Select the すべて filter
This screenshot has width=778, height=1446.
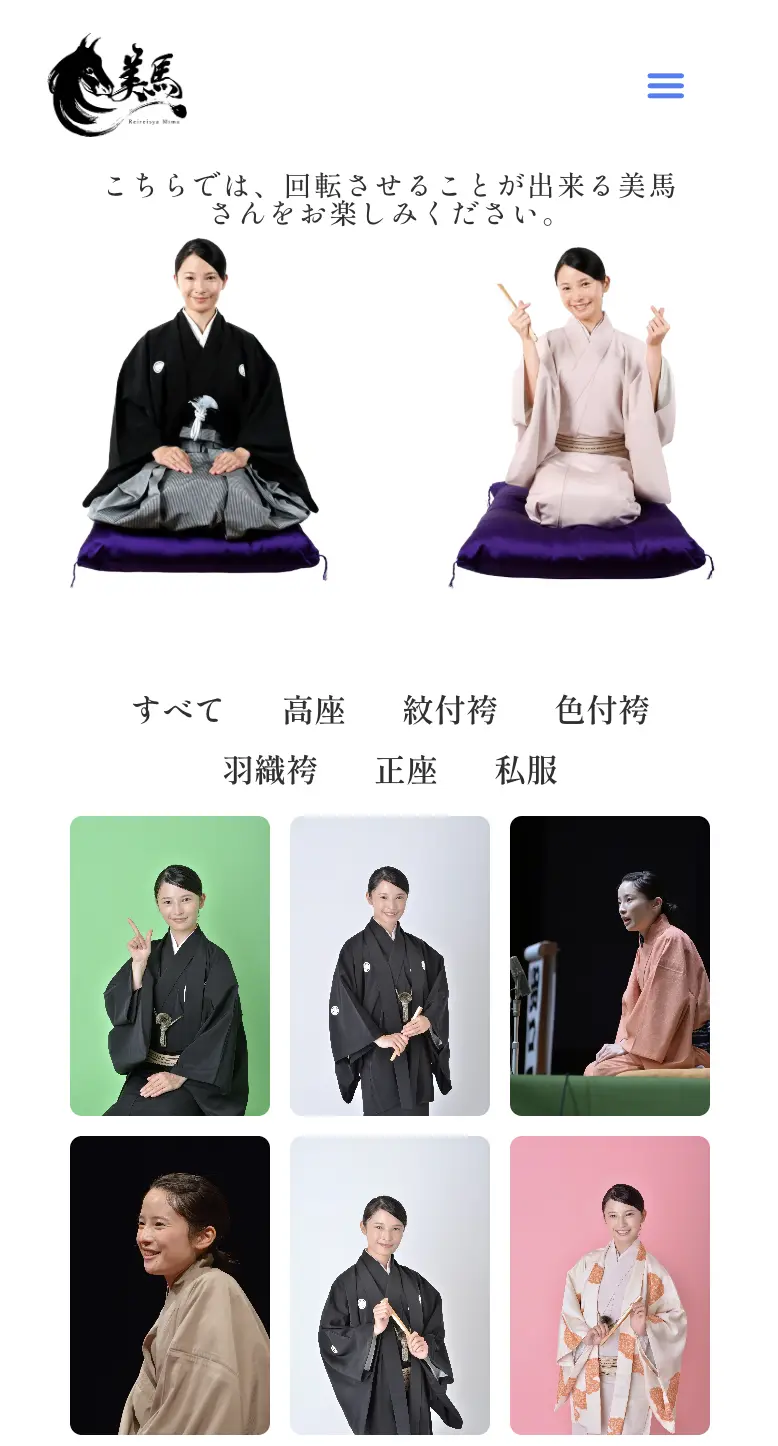[x=177, y=710]
